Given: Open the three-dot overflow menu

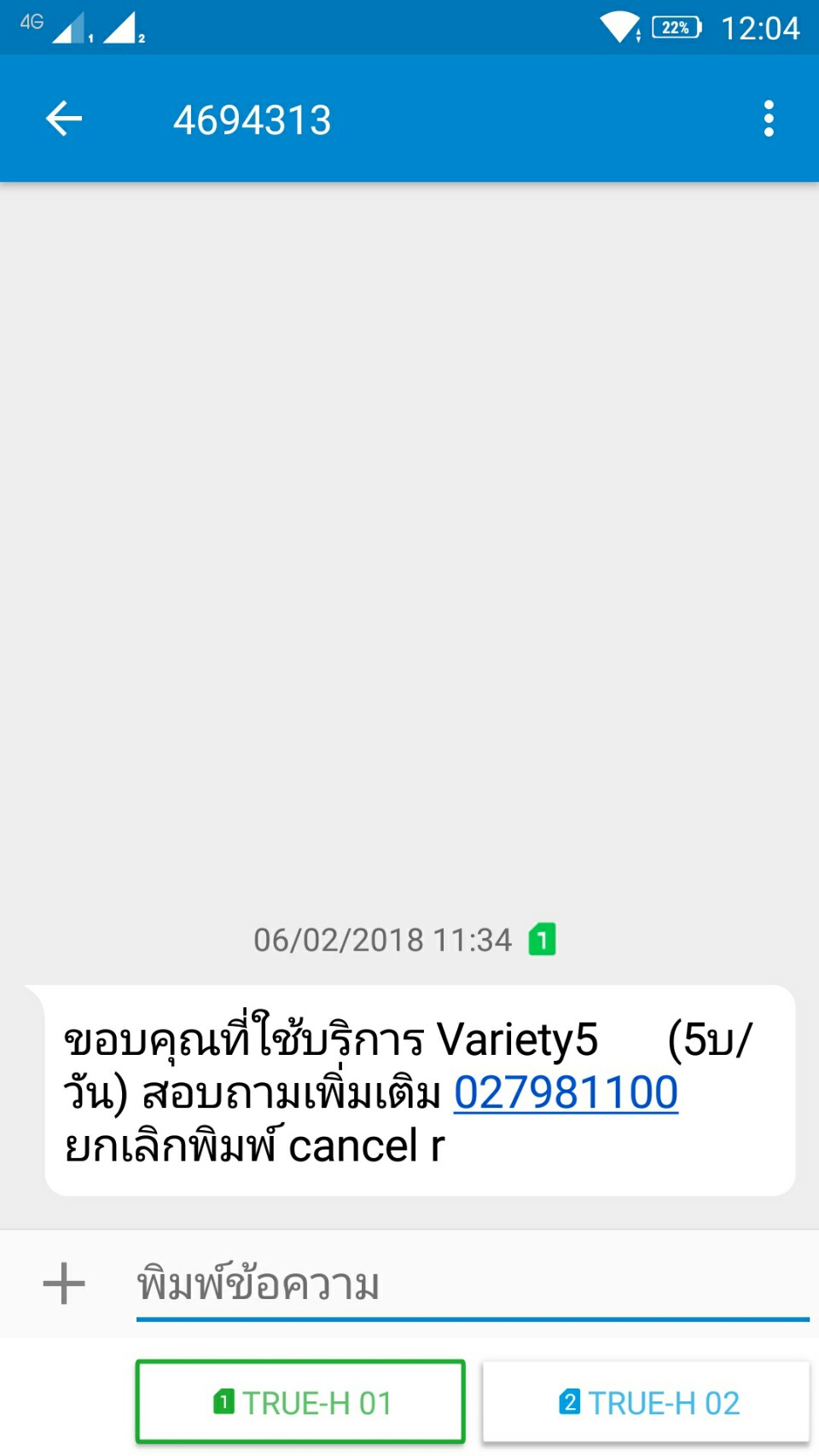Looking at the screenshot, I should [769, 119].
